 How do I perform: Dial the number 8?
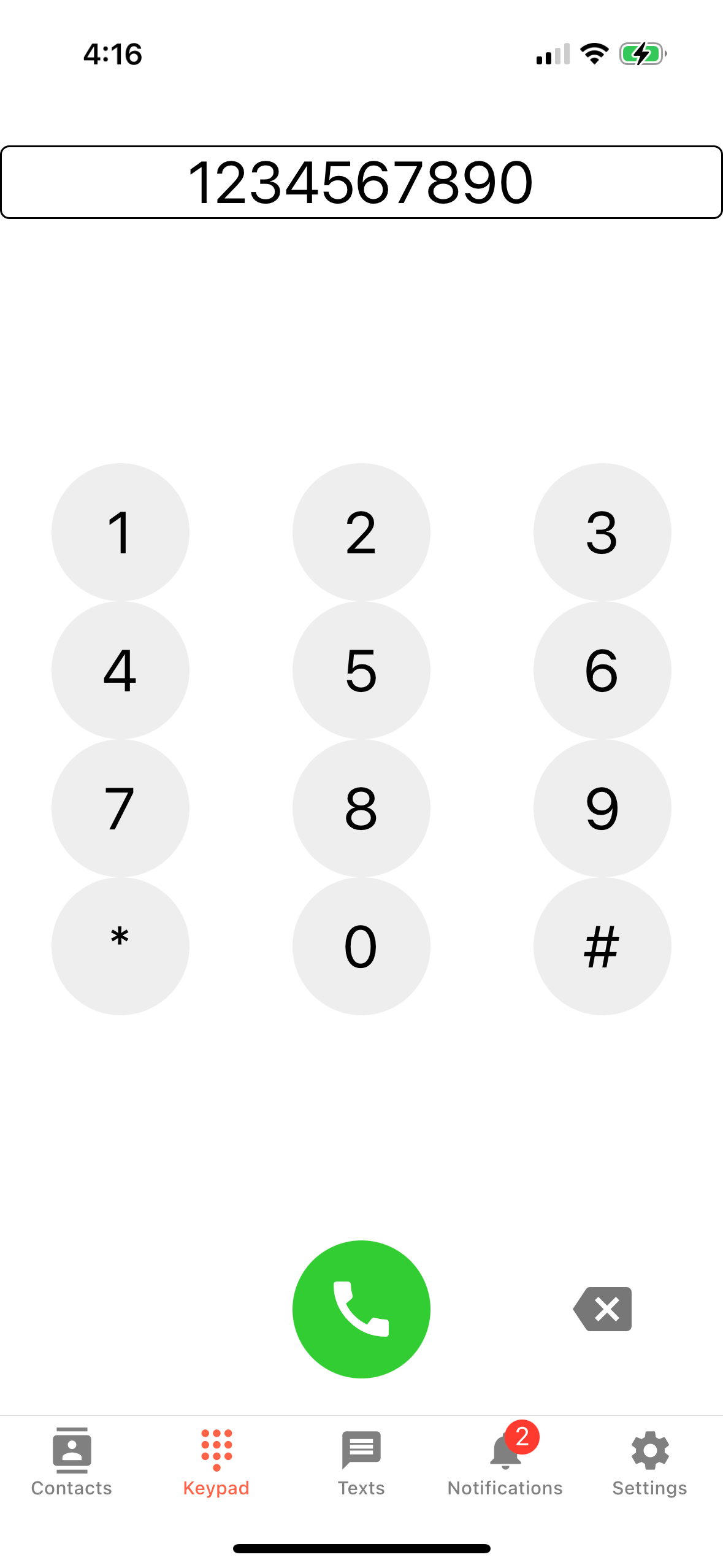click(x=361, y=809)
